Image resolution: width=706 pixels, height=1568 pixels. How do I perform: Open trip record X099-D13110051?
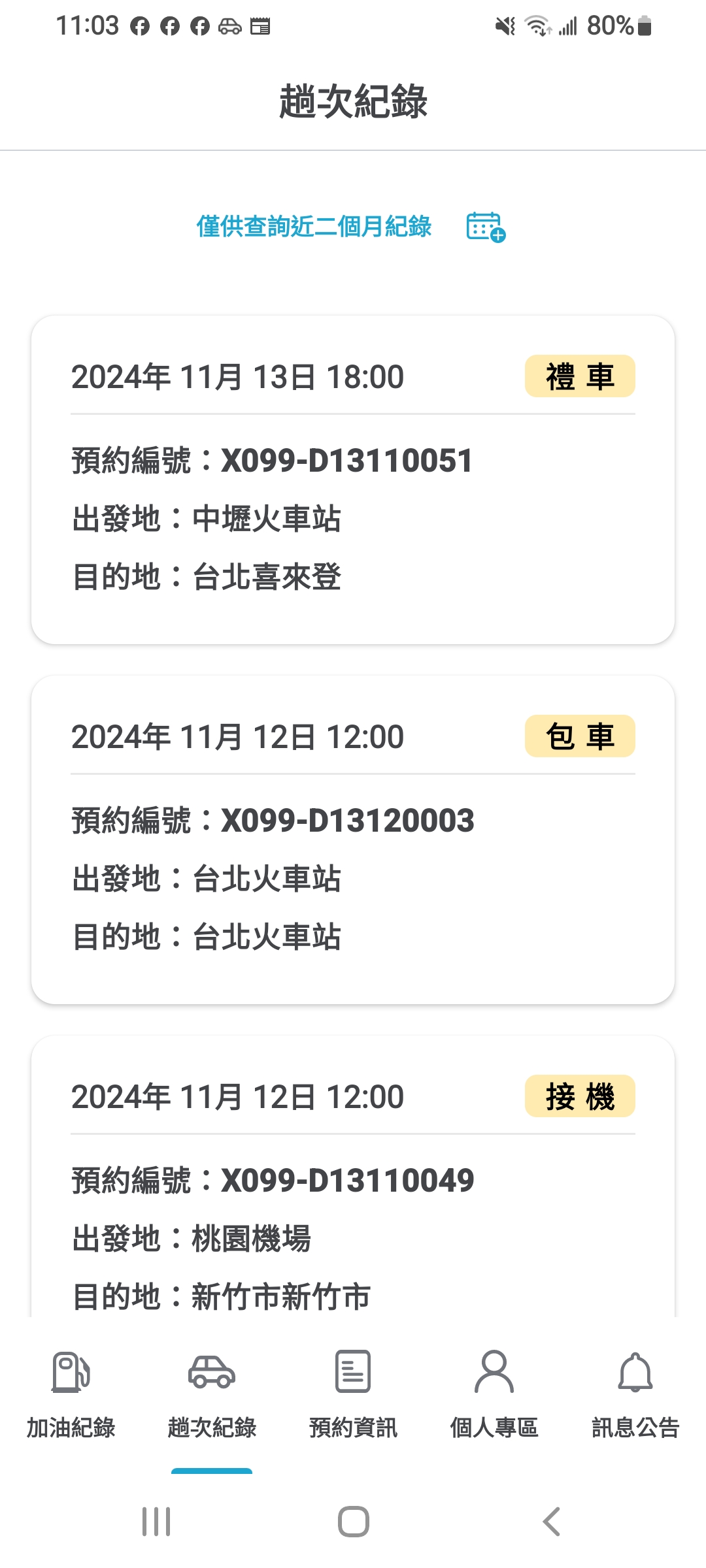[x=353, y=480]
